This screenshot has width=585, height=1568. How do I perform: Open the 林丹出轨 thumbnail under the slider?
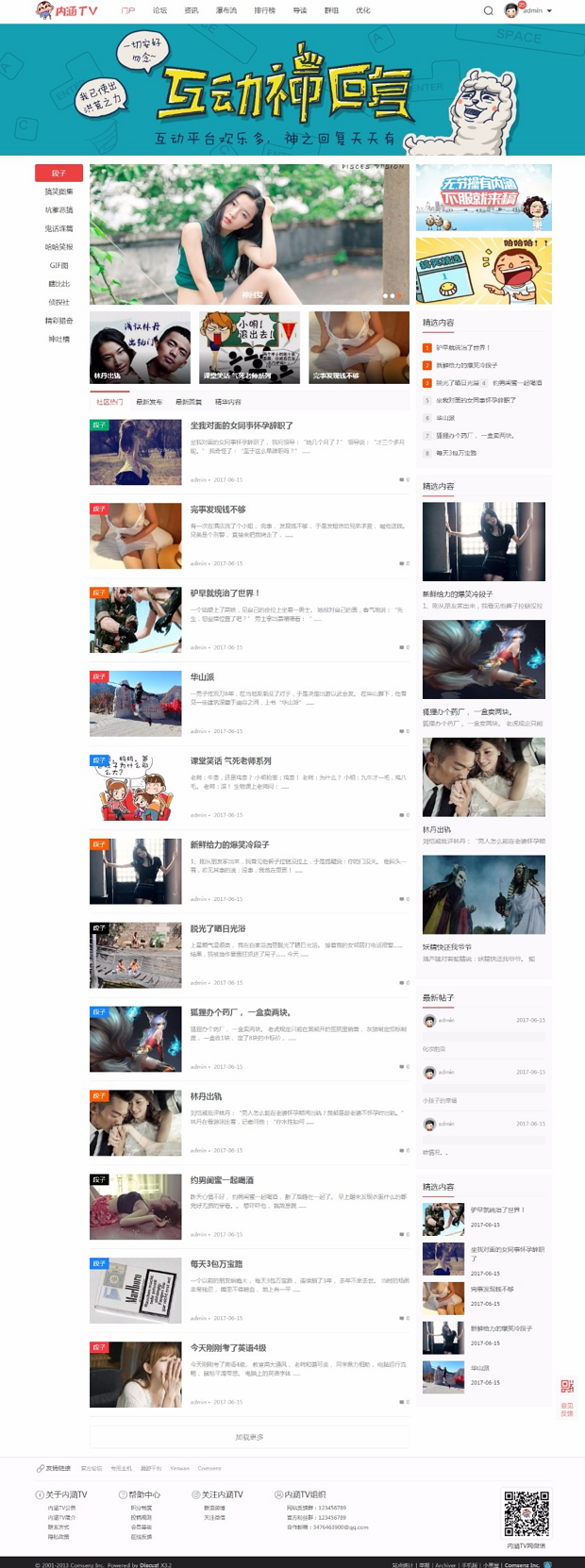pos(140,347)
